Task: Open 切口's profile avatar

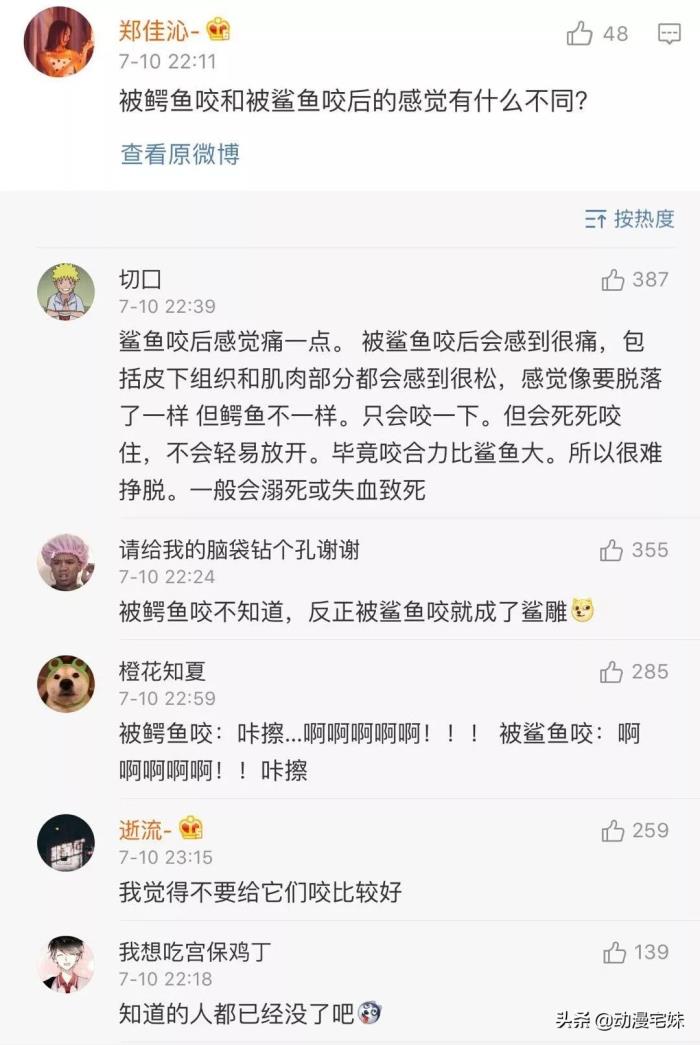Action: (x=66, y=291)
